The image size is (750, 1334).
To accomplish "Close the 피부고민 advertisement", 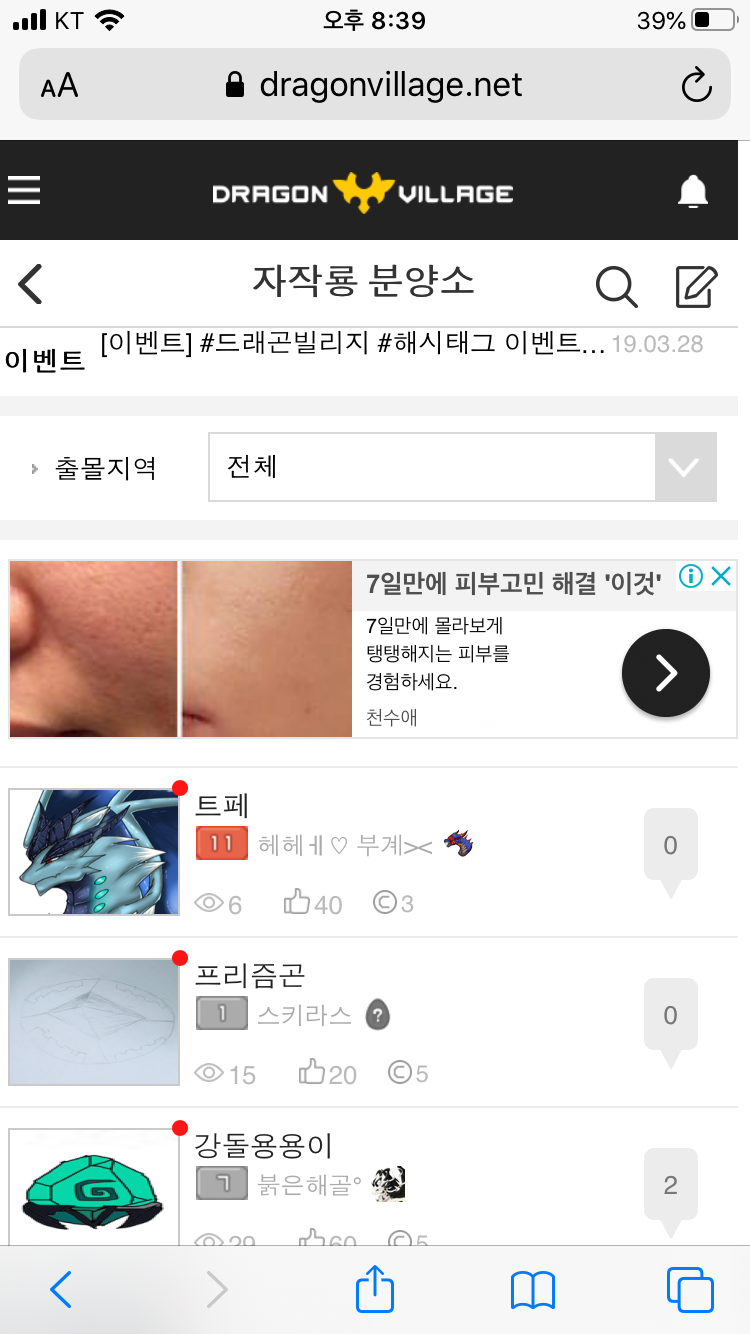I will click(721, 576).
